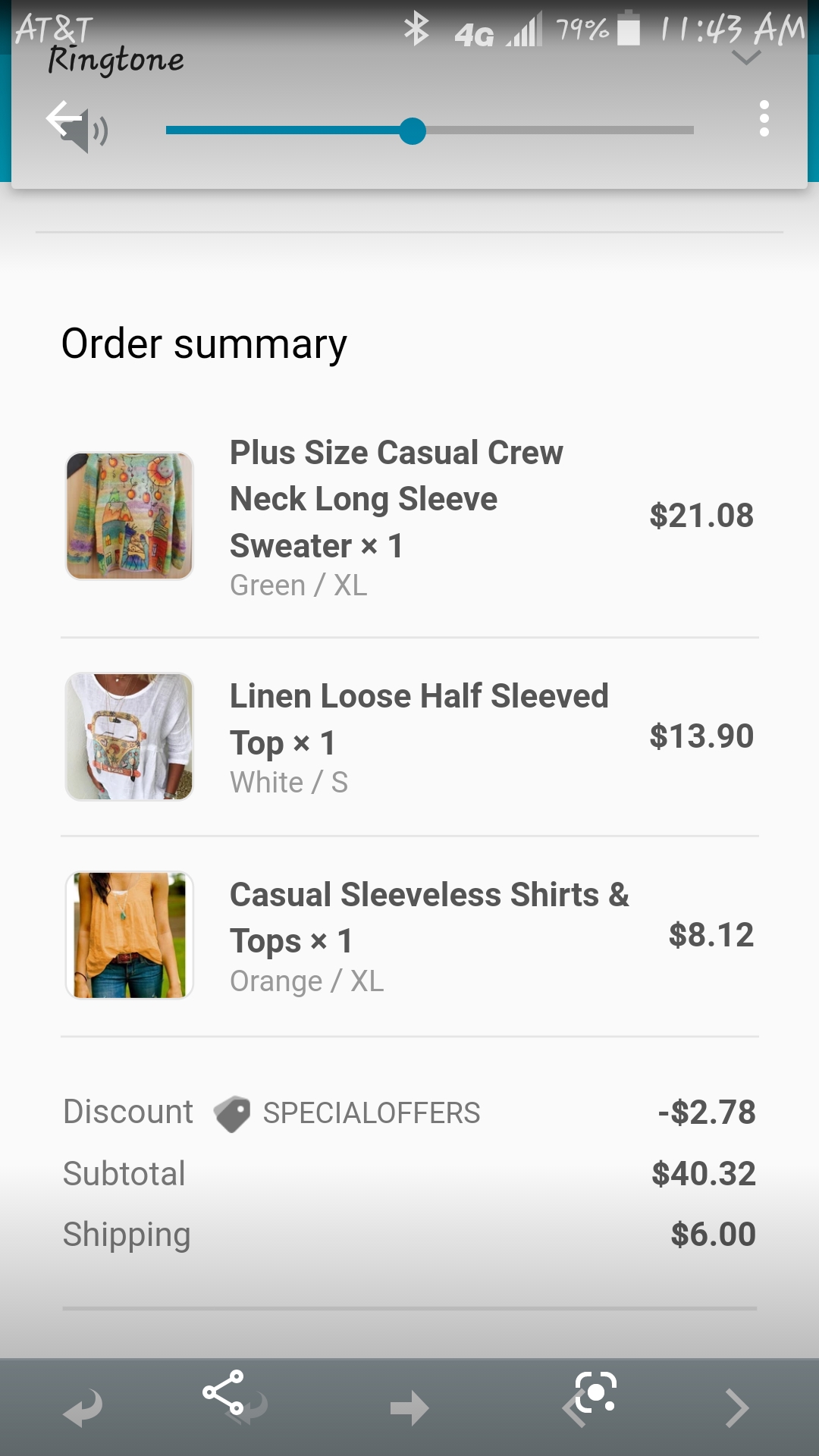The width and height of the screenshot is (819, 1456).
Task: Collapse the Ringtone notification using the chevron
Action: coord(746,58)
